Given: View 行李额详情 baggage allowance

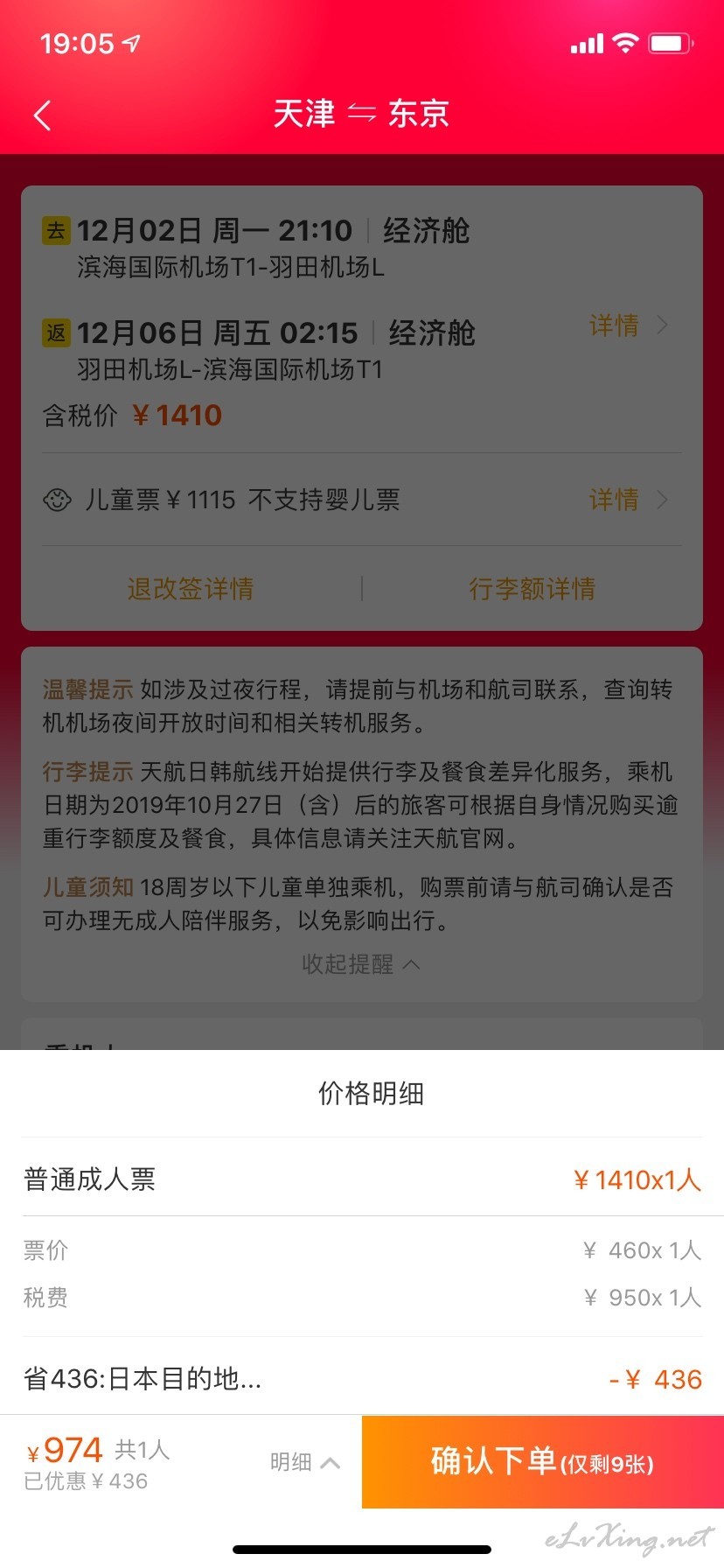Looking at the screenshot, I should [532, 588].
